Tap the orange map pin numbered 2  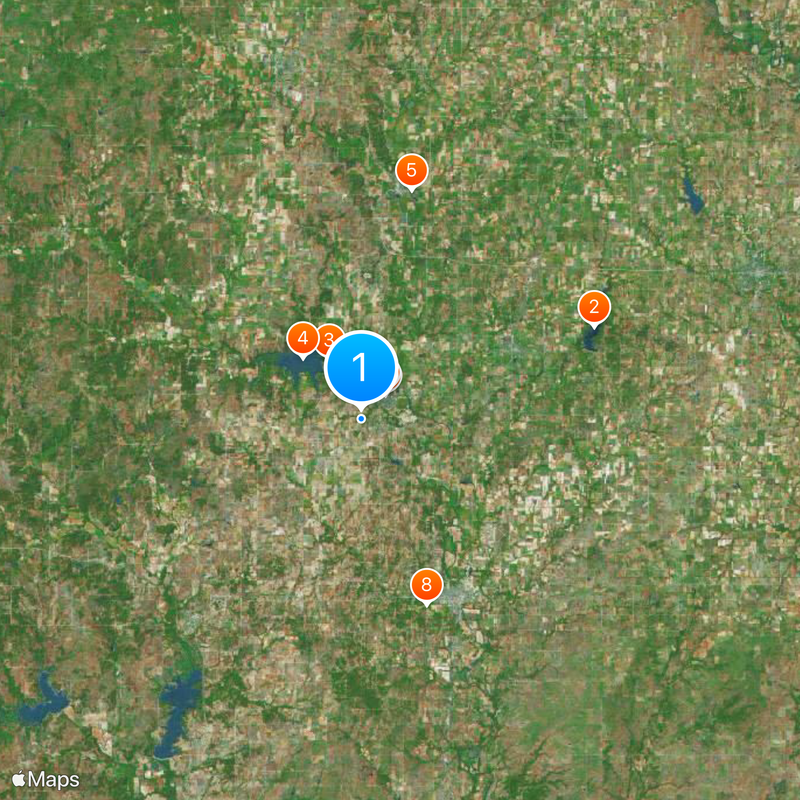pos(594,308)
